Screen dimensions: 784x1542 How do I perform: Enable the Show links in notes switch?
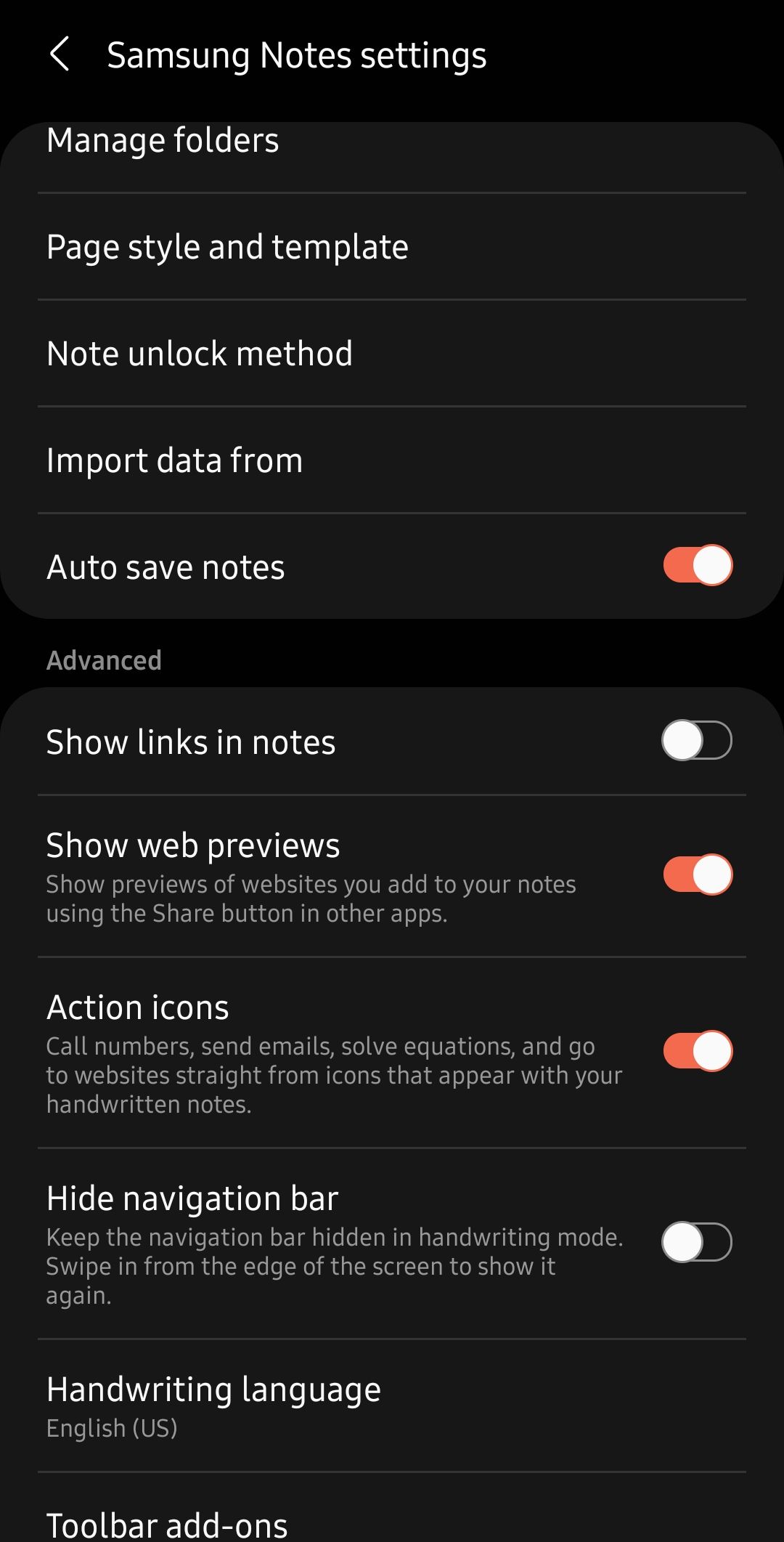point(695,739)
